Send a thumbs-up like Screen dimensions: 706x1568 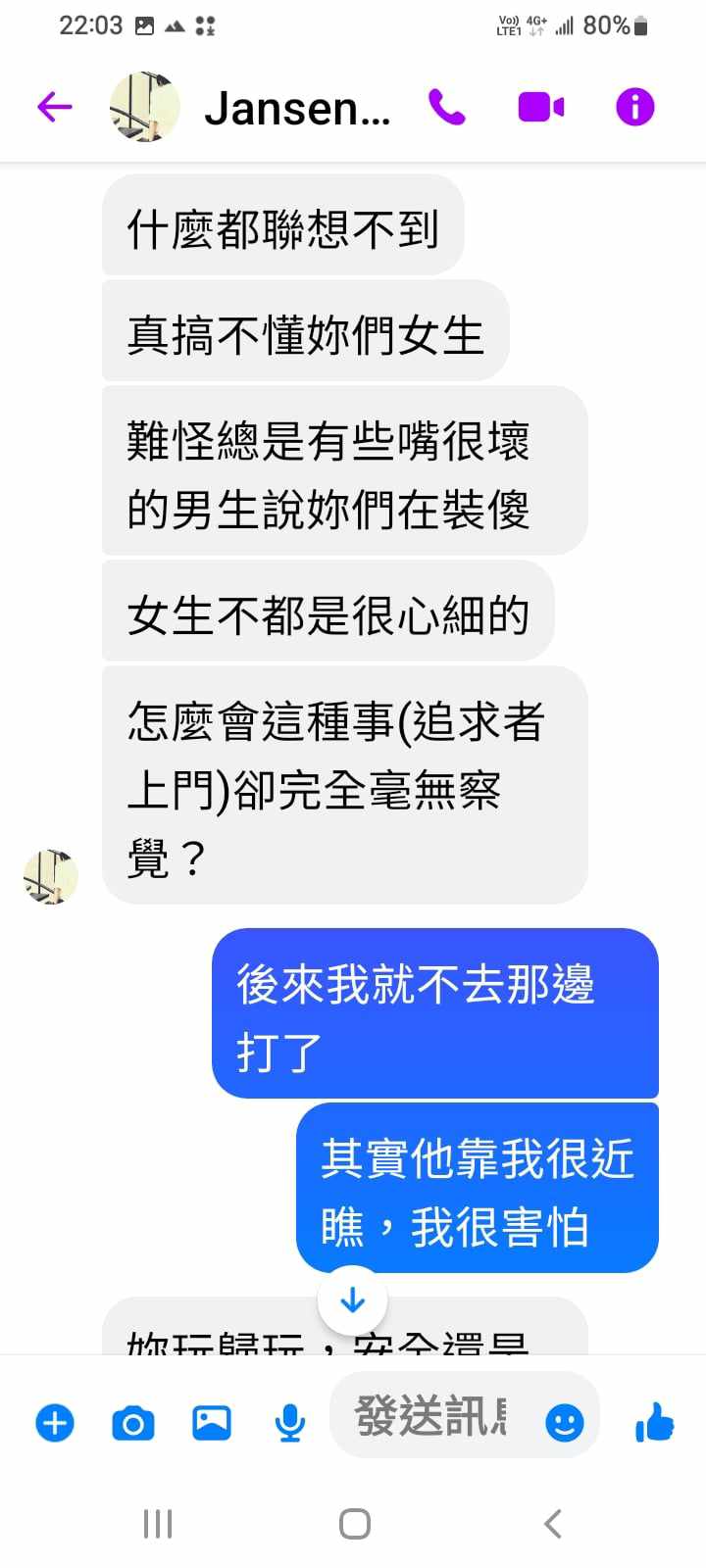click(654, 1422)
